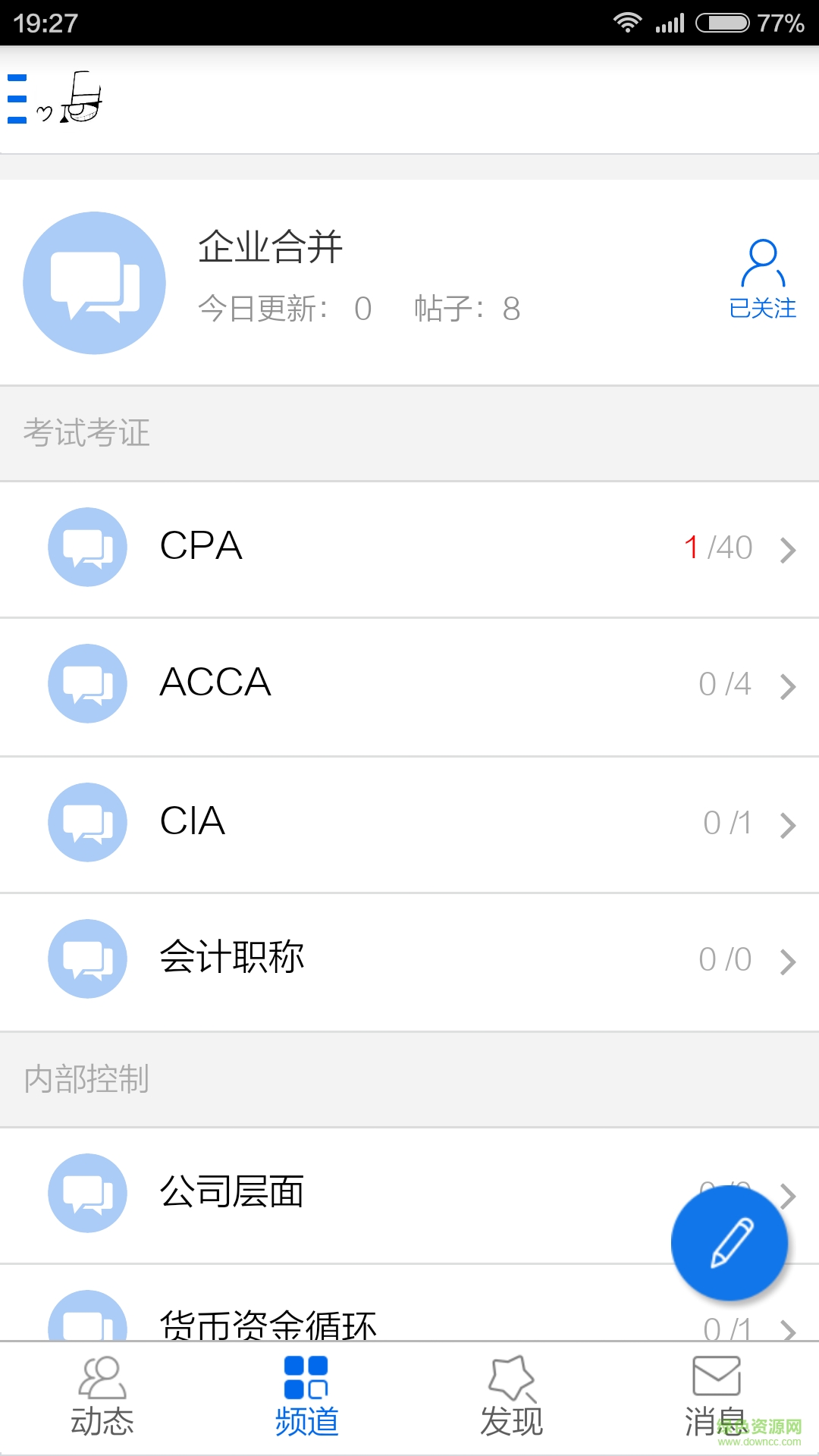Tap the 已关注 follow button
Screen dimensions: 819x1456
click(x=762, y=280)
